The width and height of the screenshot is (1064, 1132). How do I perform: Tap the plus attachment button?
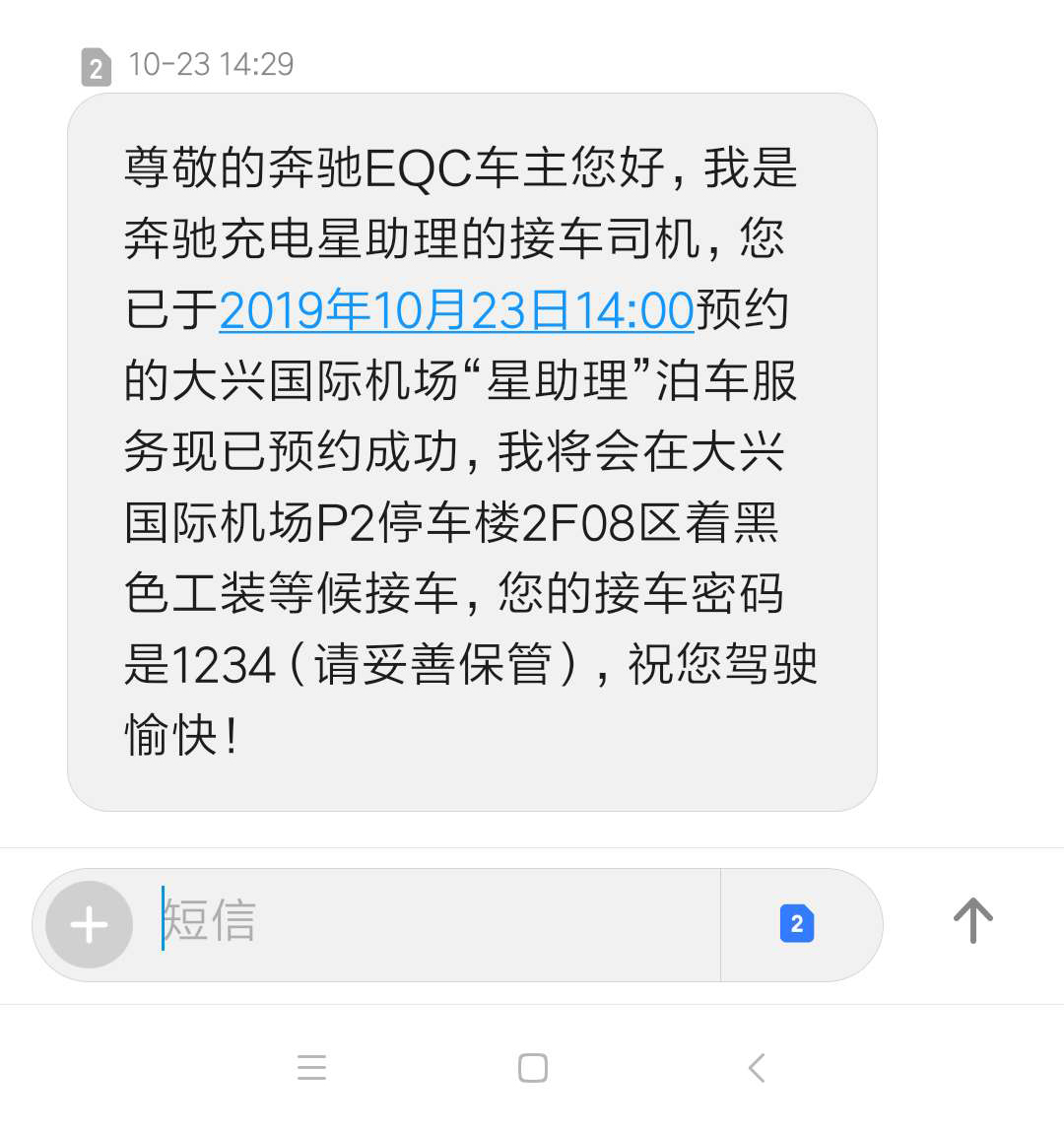click(x=89, y=924)
